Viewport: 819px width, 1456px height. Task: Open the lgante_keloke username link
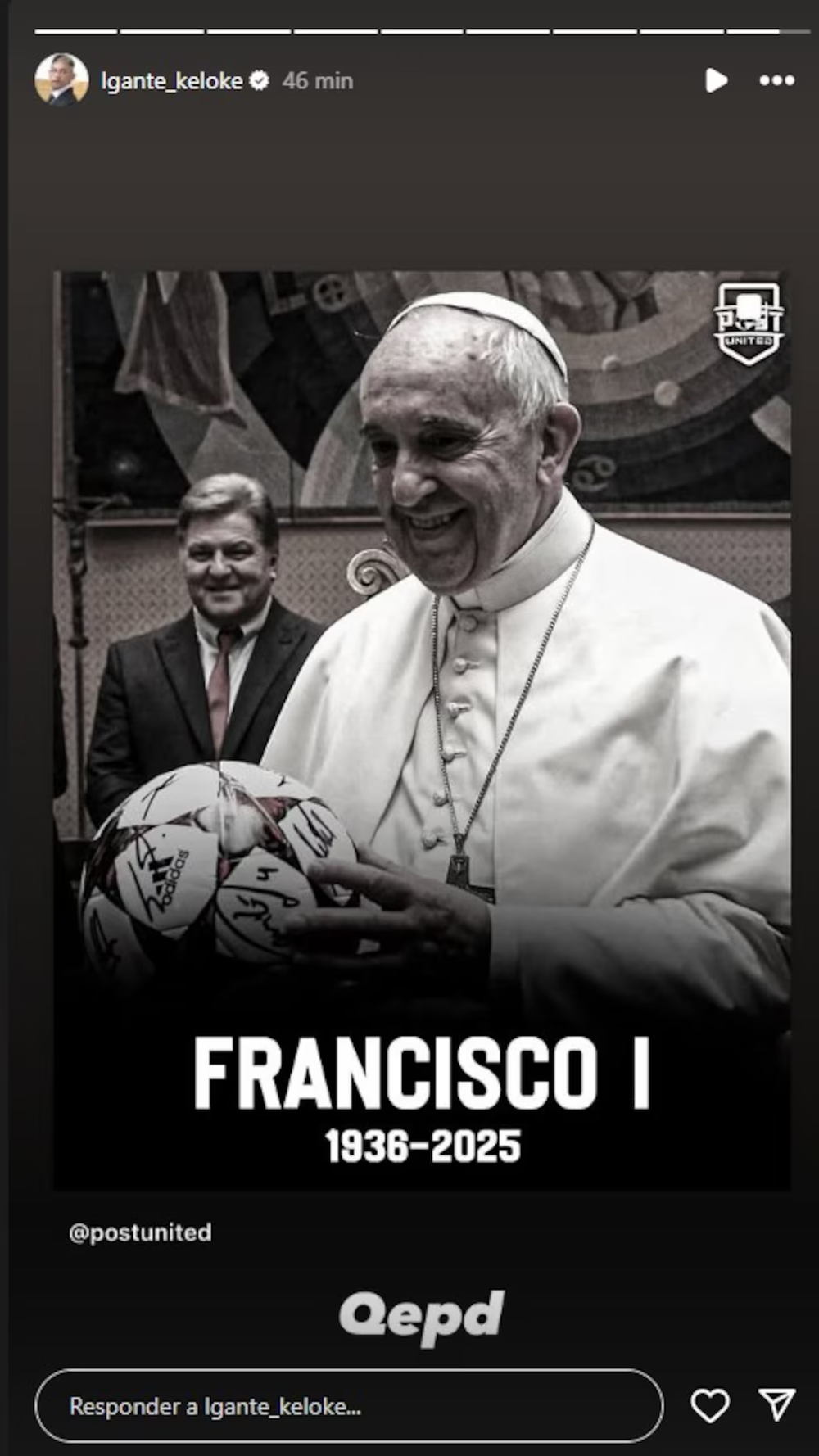[172, 81]
